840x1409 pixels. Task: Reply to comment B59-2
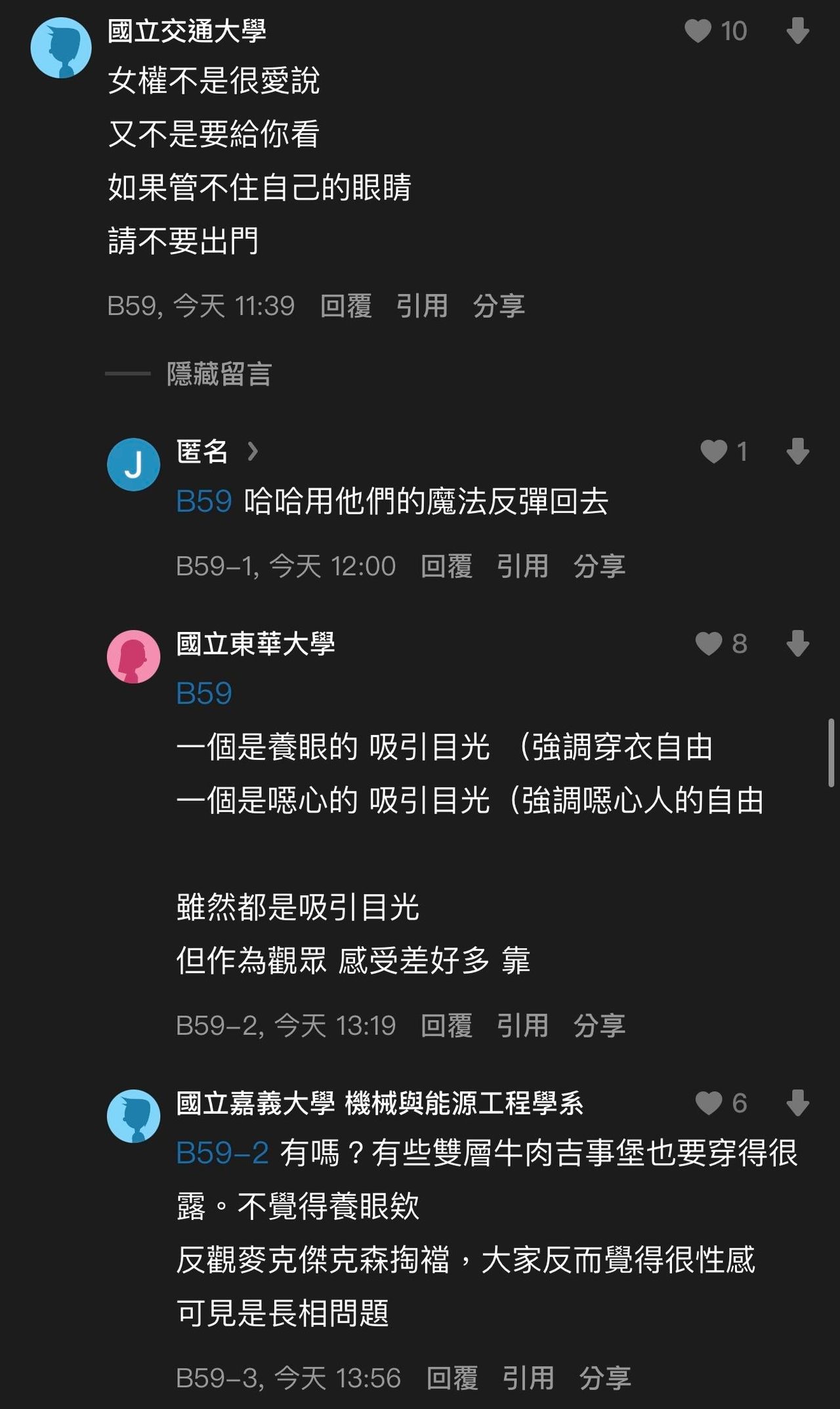pyautogui.click(x=446, y=1025)
